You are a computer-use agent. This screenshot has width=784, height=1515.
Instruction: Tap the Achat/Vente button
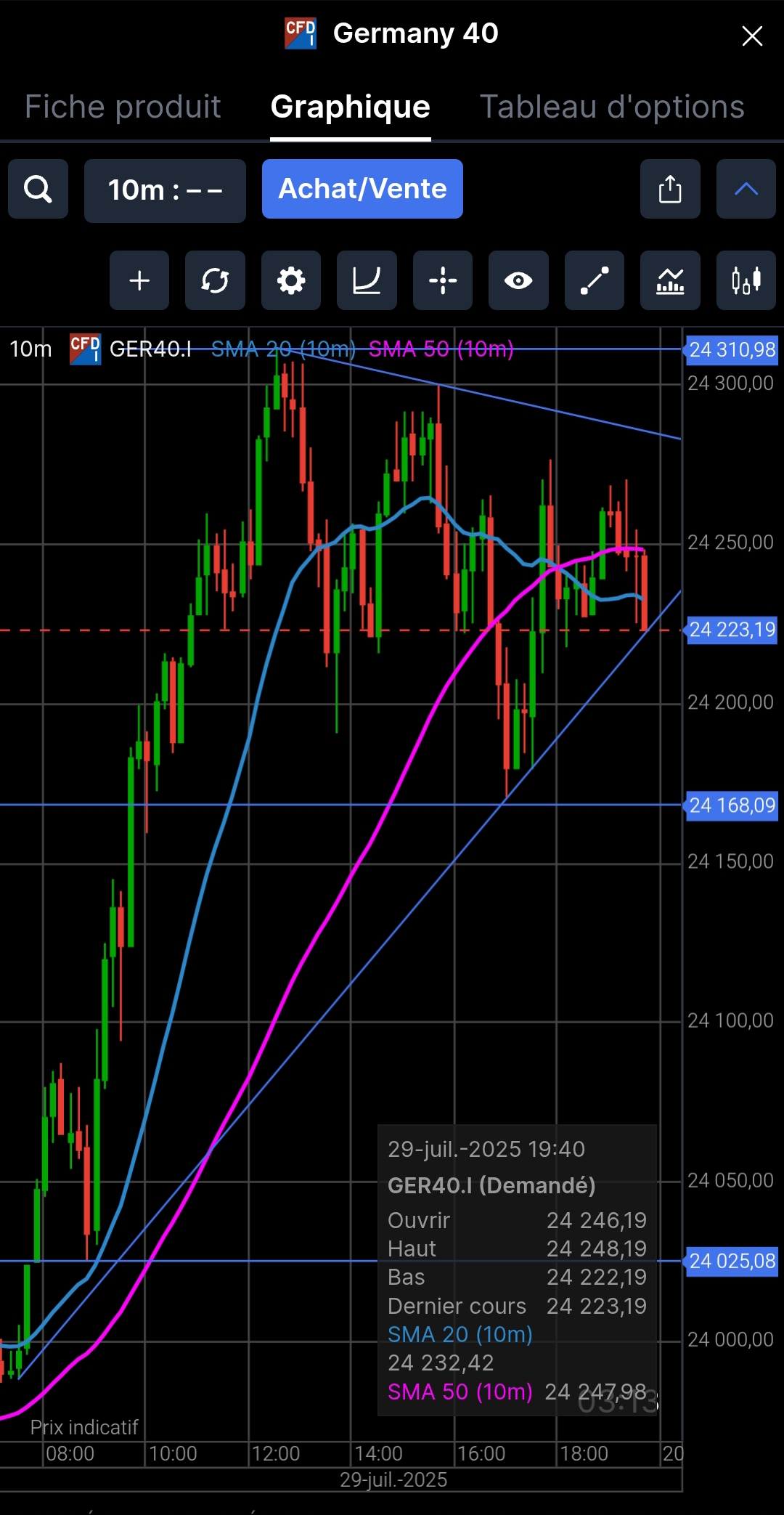click(362, 189)
